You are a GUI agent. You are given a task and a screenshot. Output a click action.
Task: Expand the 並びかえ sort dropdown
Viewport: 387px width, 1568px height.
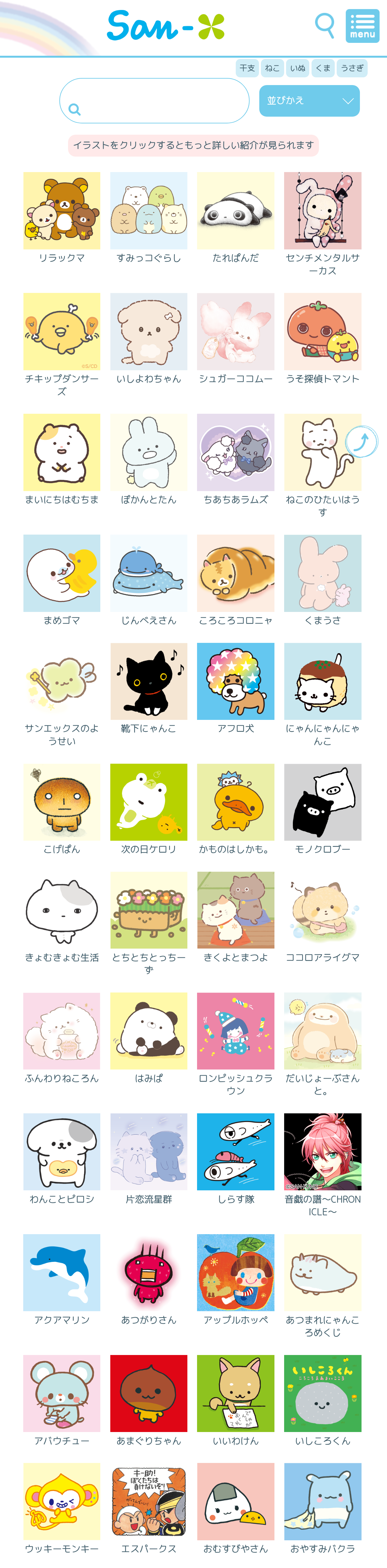click(x=310, y=101)
